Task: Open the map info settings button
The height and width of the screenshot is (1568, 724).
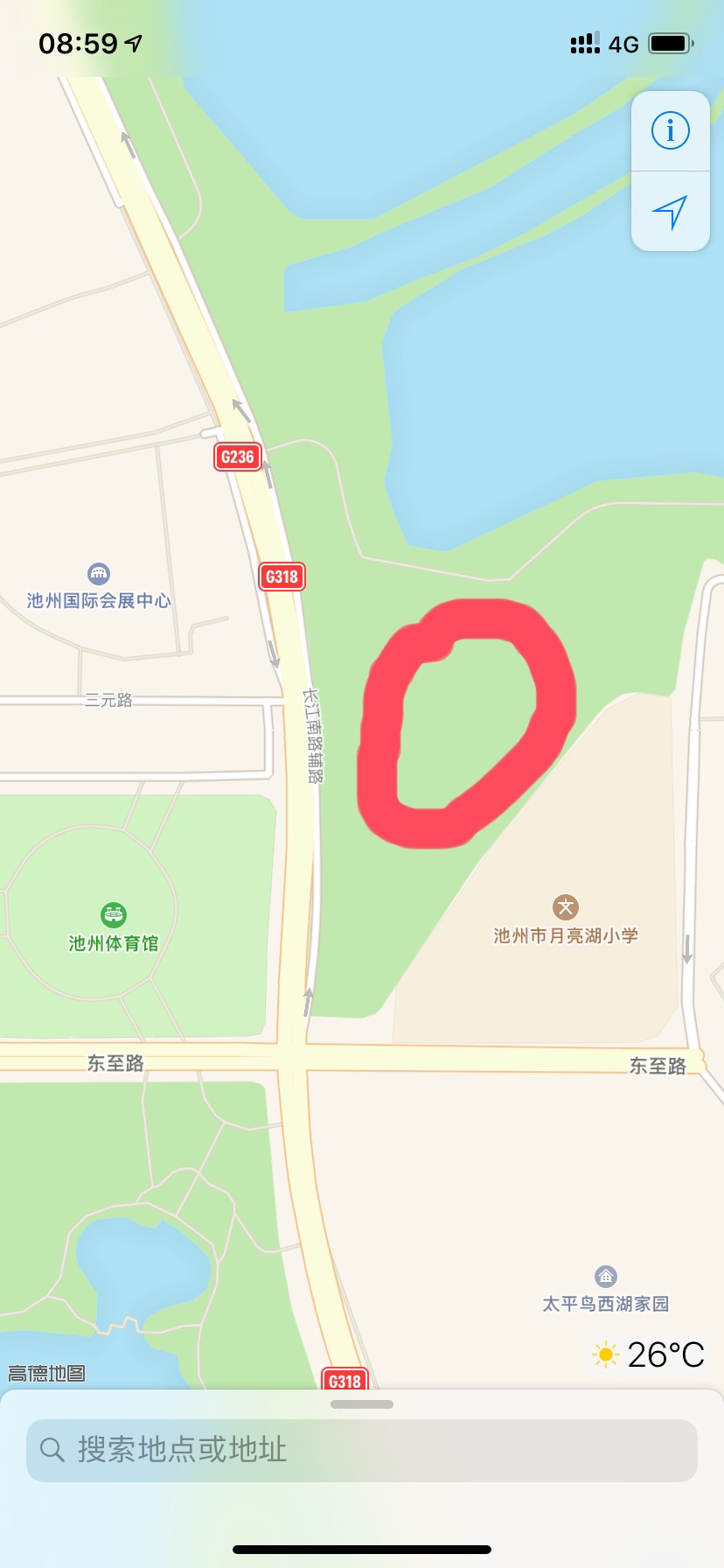Action: [671, 131]
